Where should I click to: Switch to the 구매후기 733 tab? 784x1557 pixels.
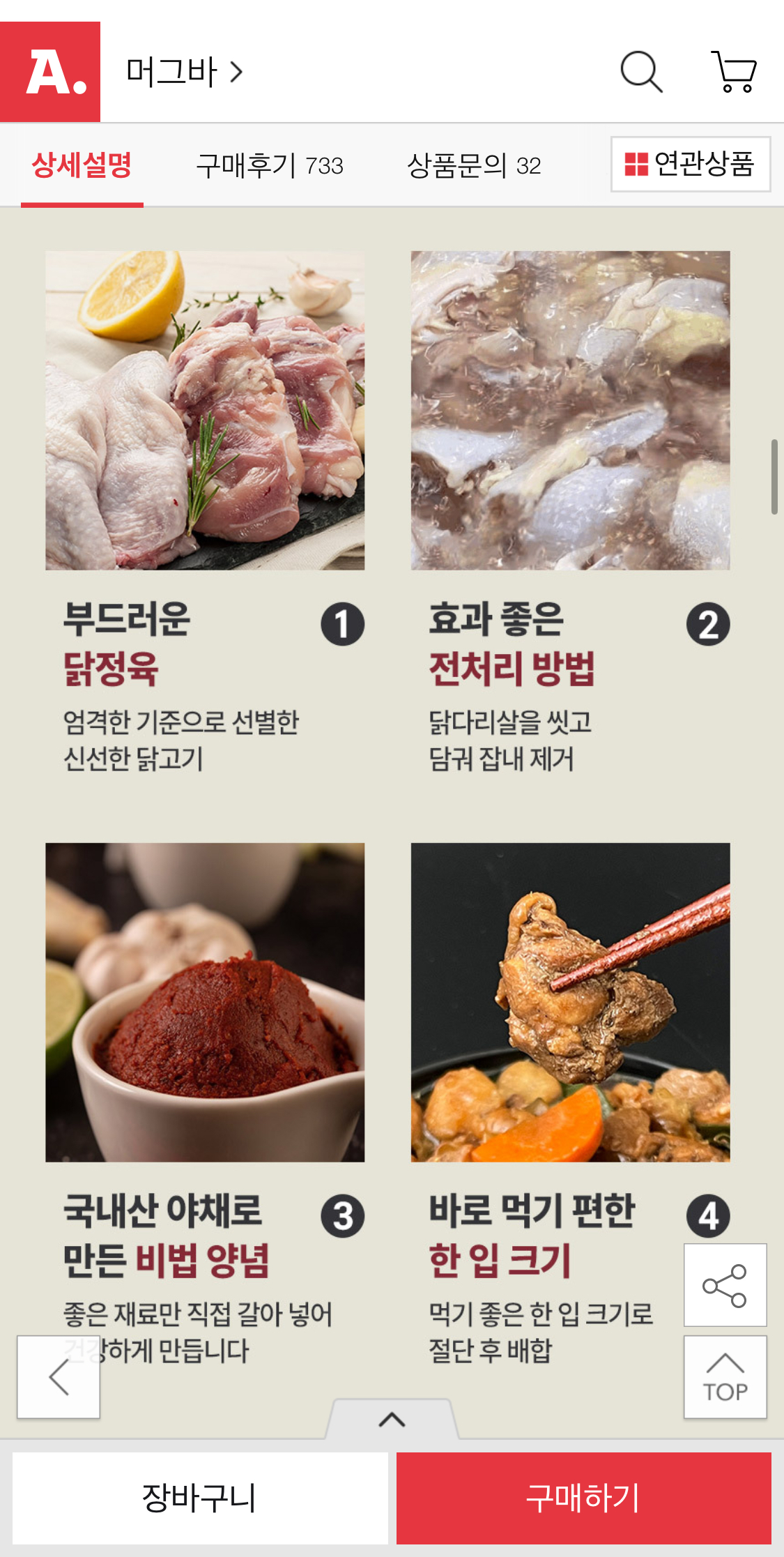coord(270,166)
